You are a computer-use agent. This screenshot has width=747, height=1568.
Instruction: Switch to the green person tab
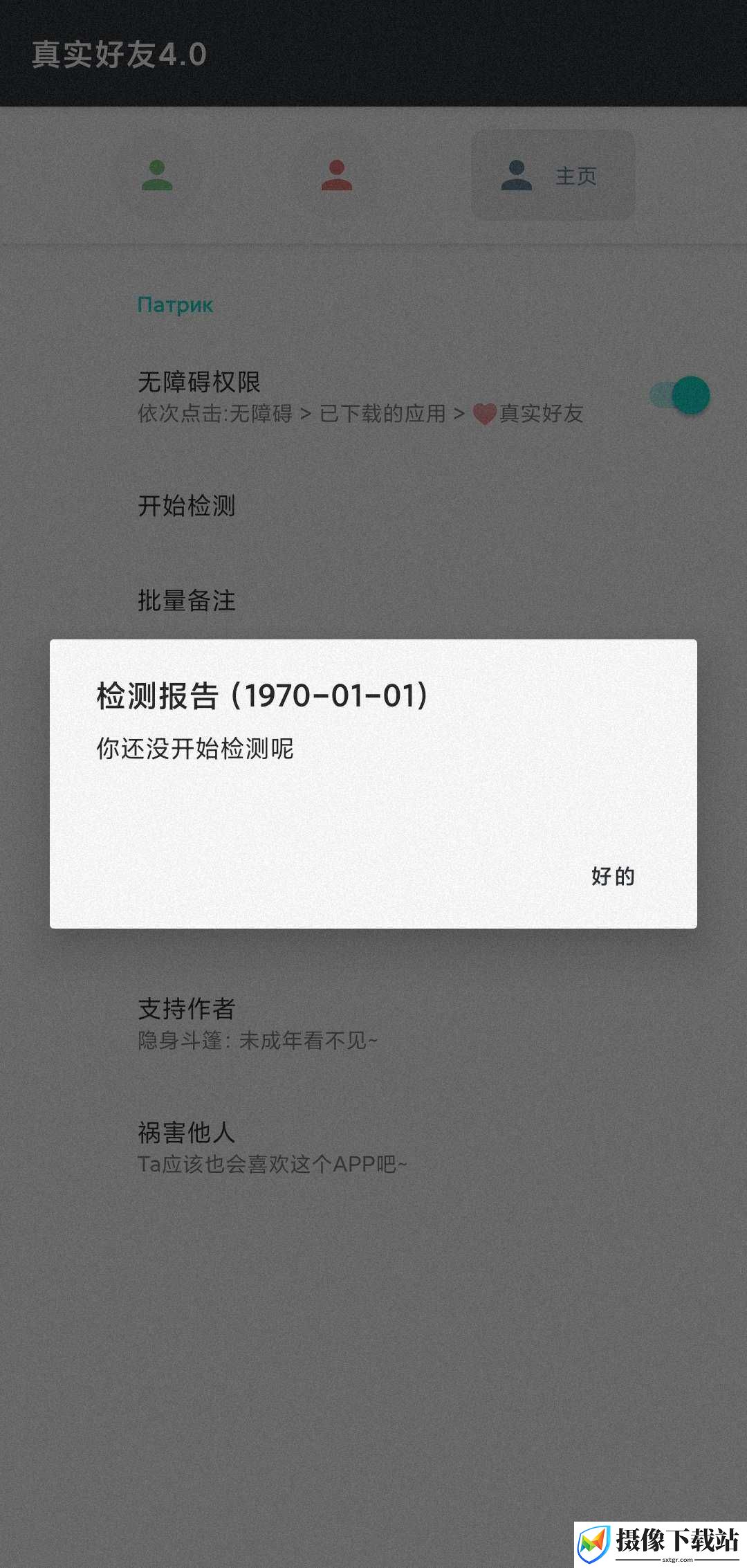[x=157, y=175]
